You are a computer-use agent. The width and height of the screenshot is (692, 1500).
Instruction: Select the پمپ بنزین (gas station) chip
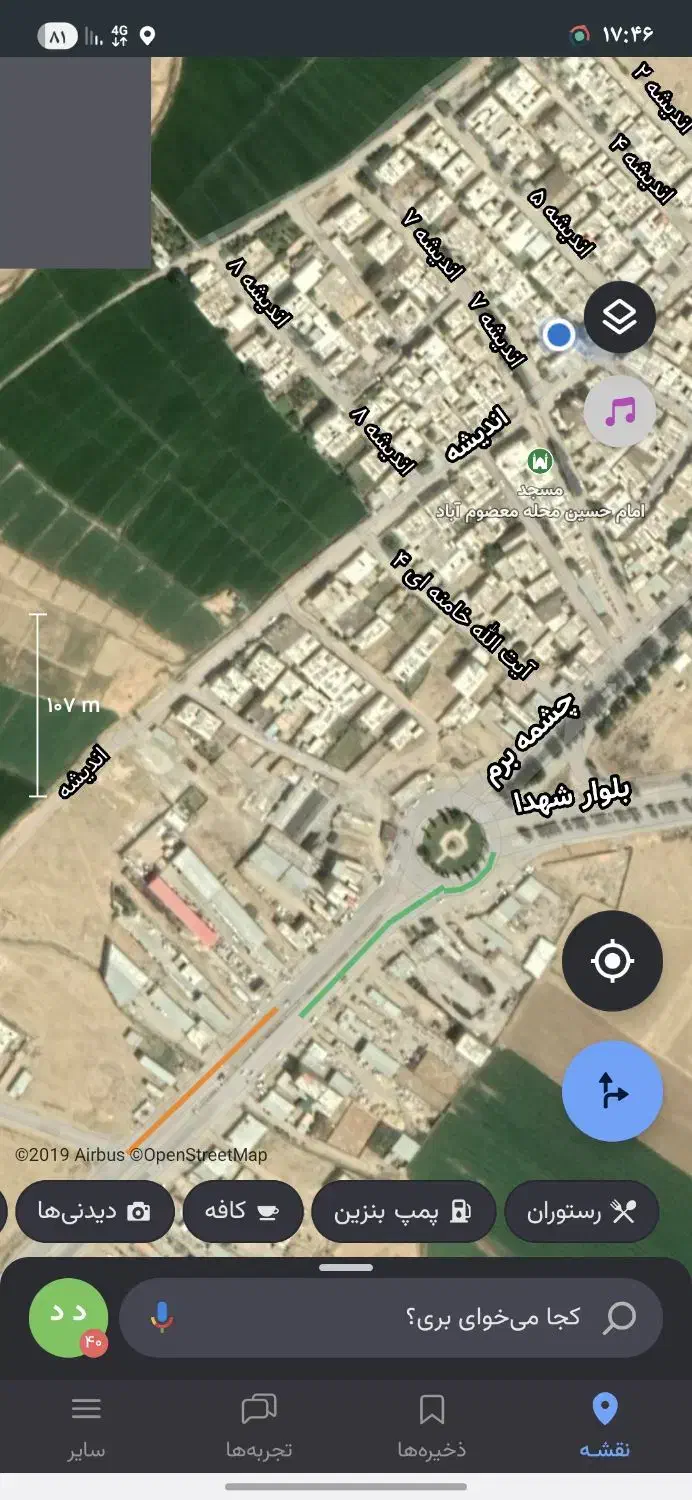403,1212
